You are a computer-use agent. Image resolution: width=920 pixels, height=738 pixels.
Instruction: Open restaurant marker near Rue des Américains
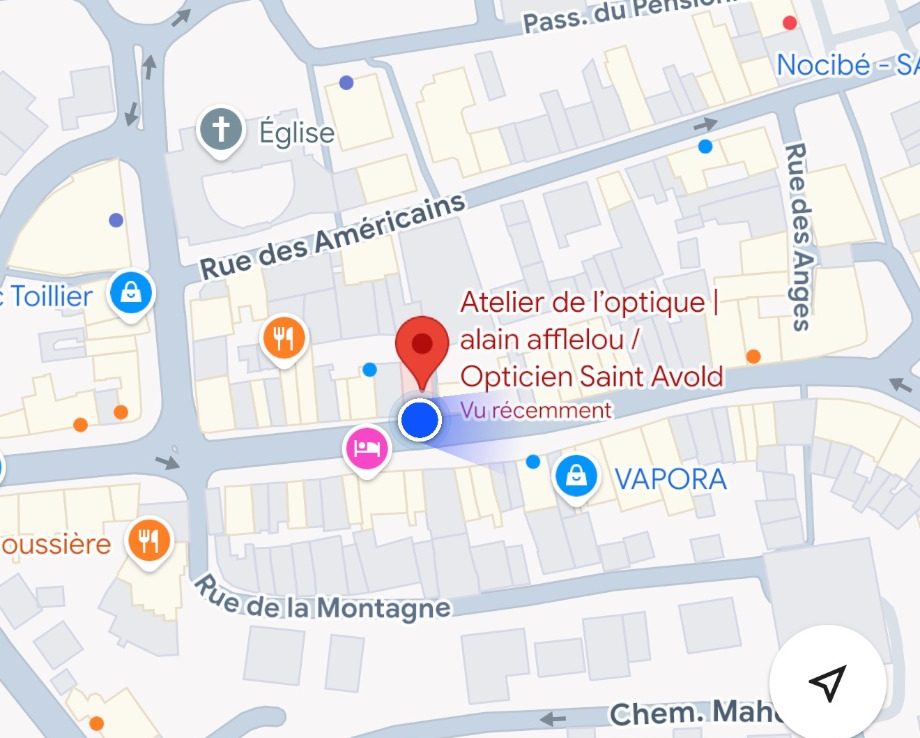(x=285, y=339)
